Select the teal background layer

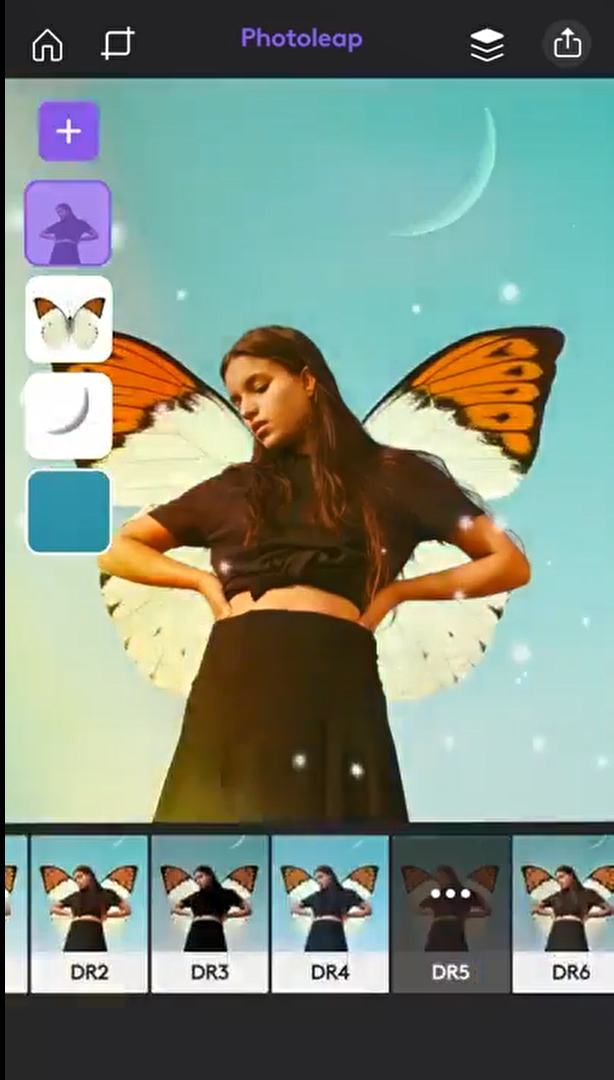[x=69, y=512]
